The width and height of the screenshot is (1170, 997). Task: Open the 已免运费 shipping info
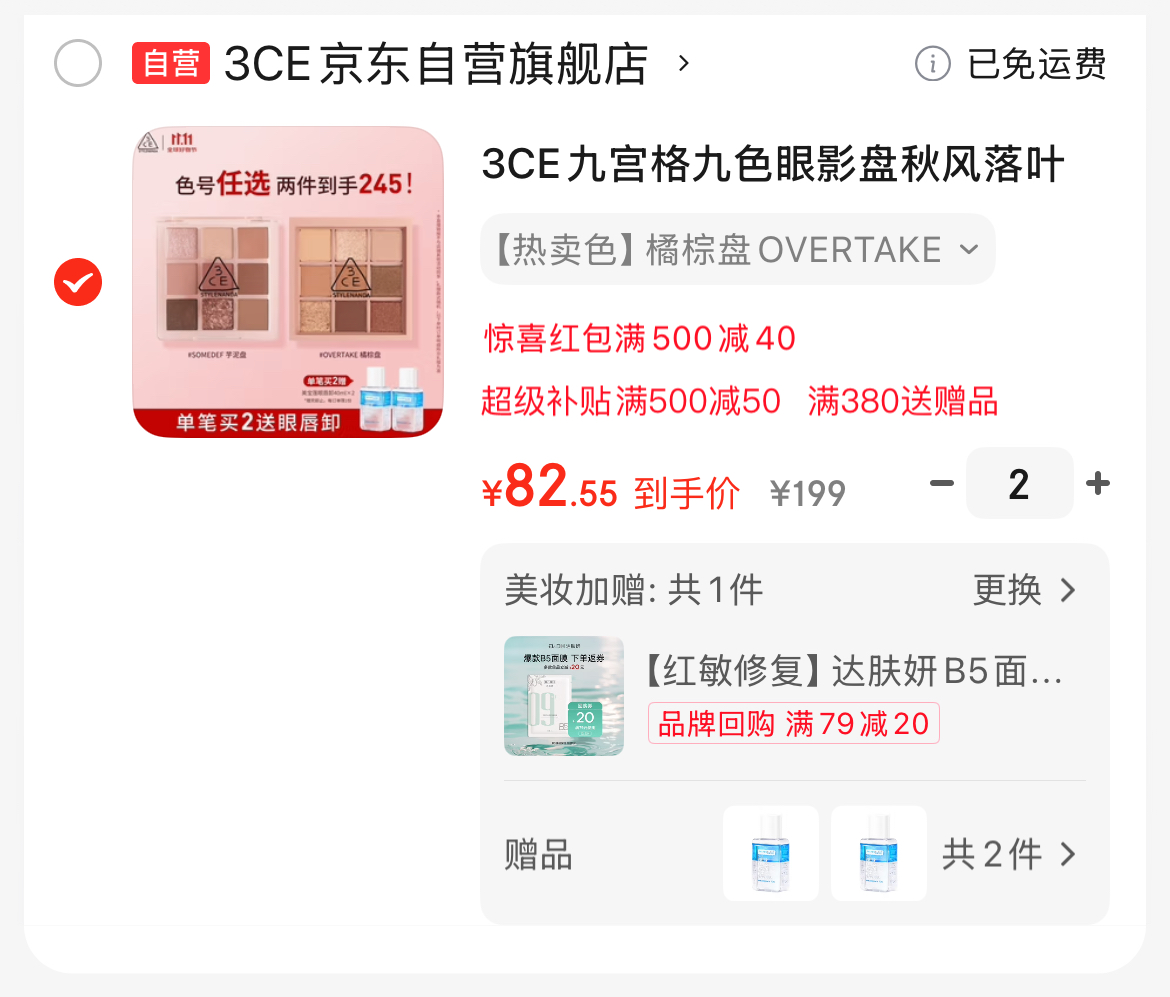click(1012, 65)
